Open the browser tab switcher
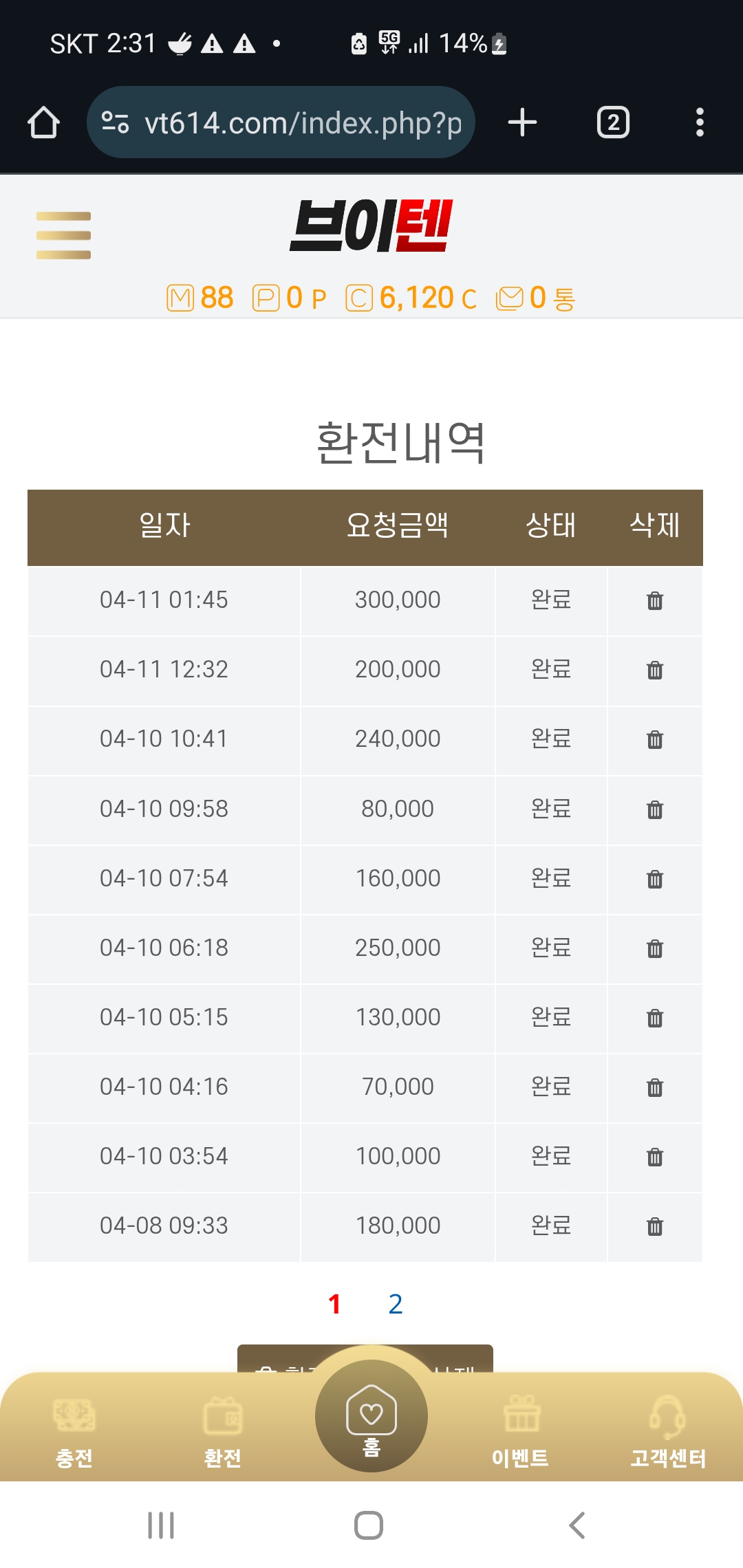This screenshot has width=743, height=1568. pyautogui.click(x=613, y=122)
